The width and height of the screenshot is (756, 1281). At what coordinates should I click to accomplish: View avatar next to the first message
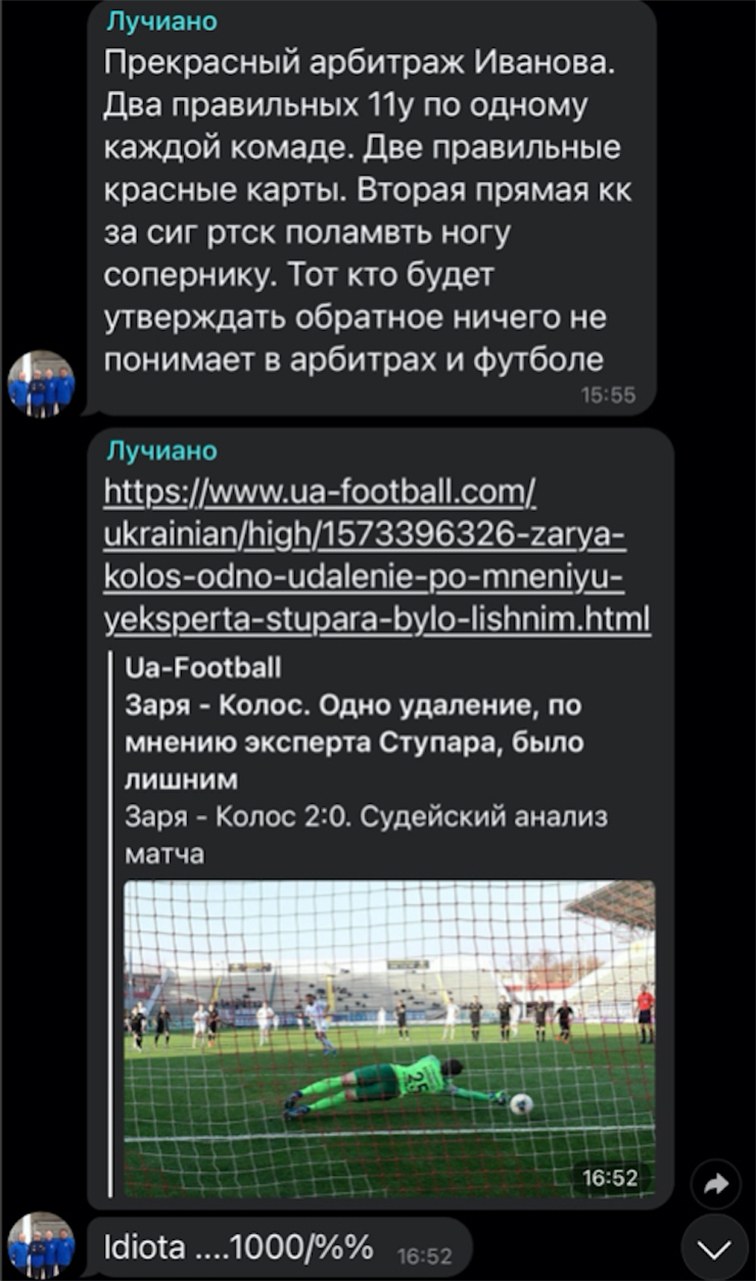pos(41,384)
